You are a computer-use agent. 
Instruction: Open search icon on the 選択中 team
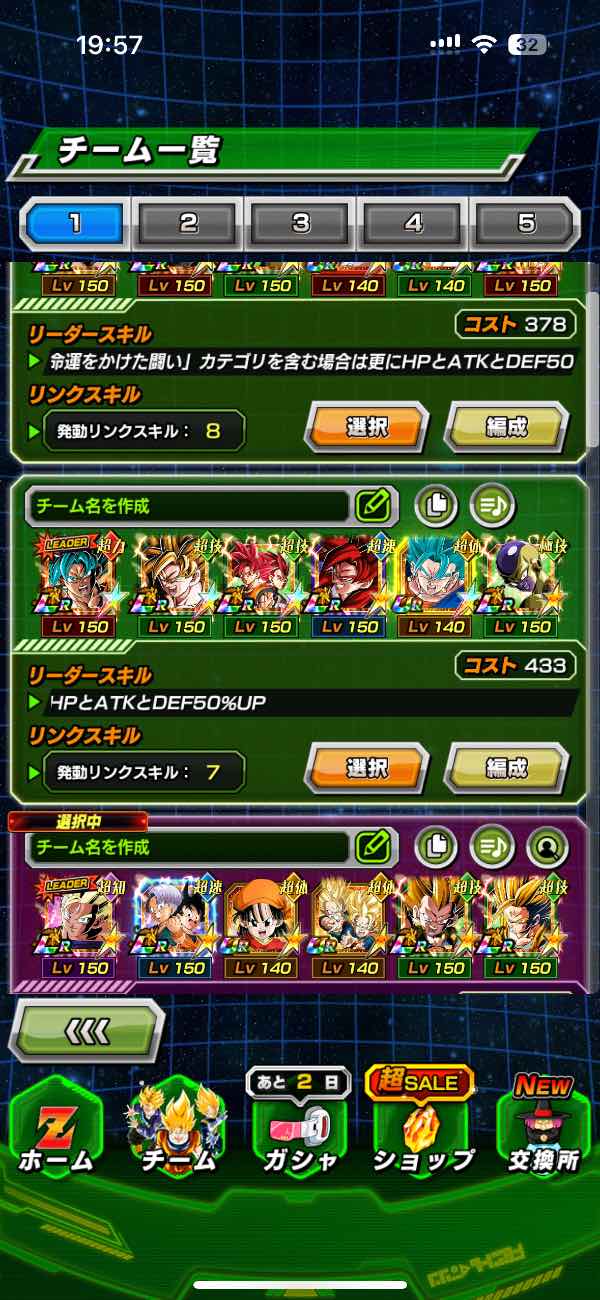(x=546, y=847)
